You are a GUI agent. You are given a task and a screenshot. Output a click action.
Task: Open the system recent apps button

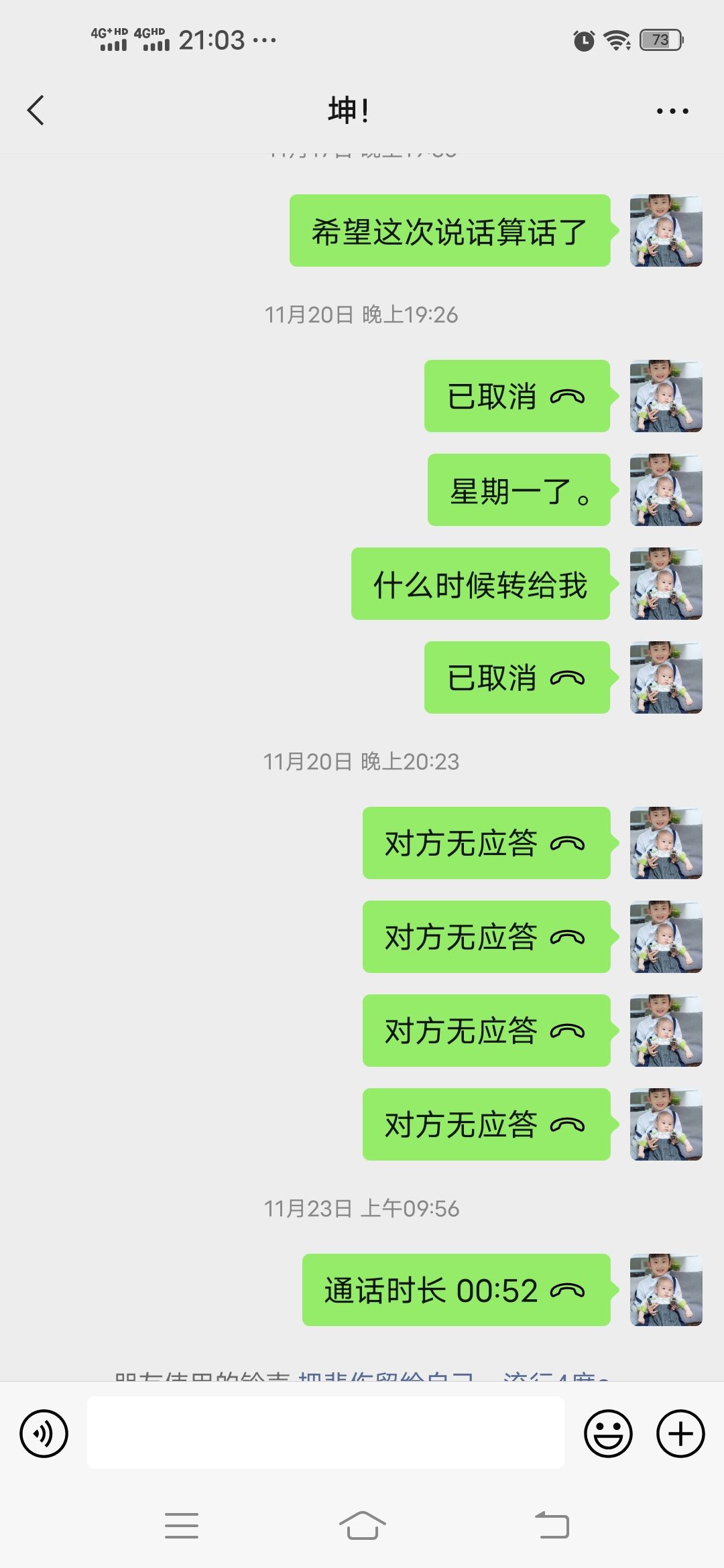(x=182, y=1526)
